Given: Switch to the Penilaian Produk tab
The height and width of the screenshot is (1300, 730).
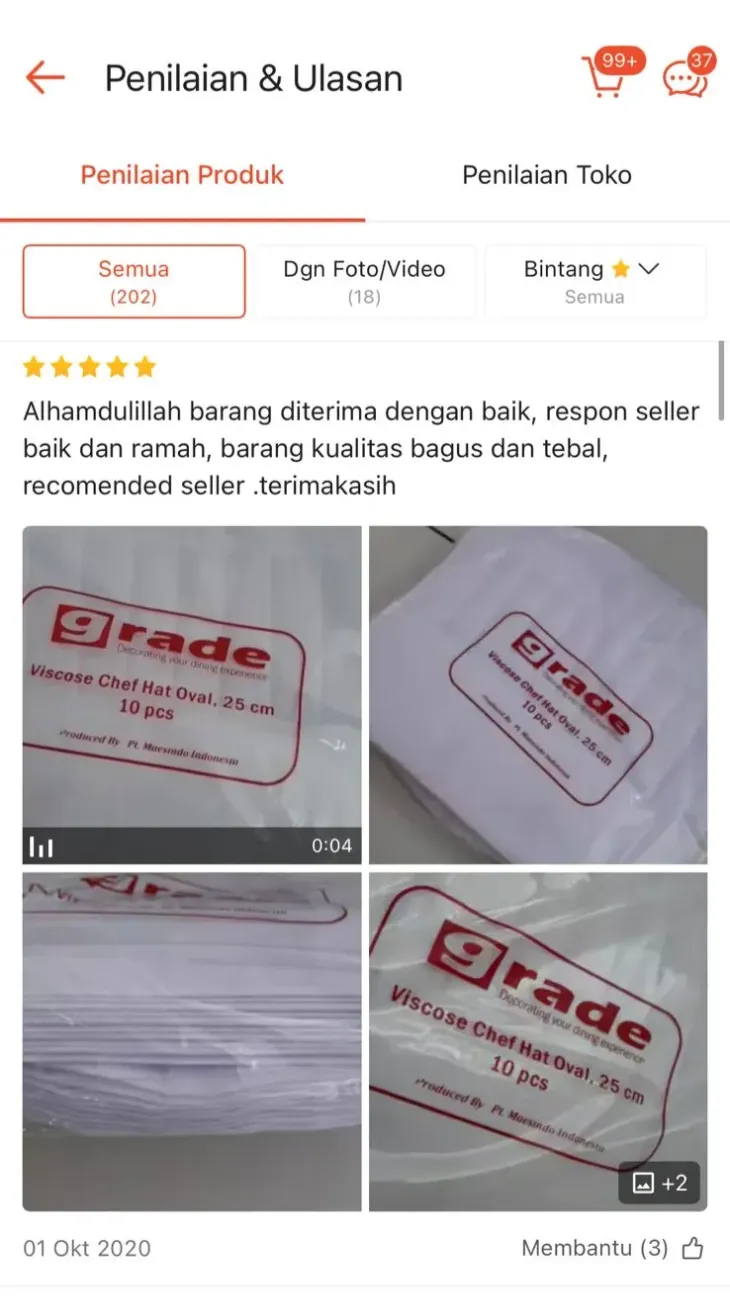Looking at the screenshot, I should click(x=182, y=175).
